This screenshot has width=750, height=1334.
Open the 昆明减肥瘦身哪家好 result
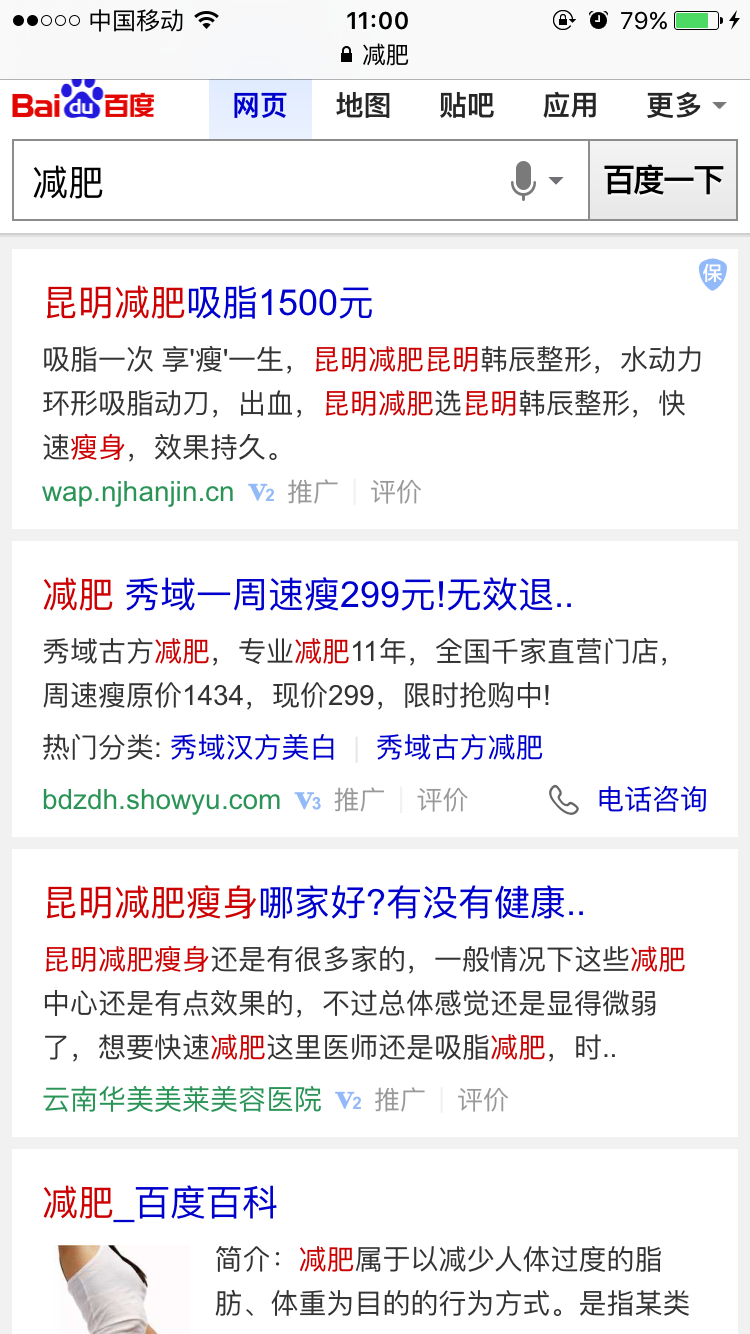tap(315, 904)
